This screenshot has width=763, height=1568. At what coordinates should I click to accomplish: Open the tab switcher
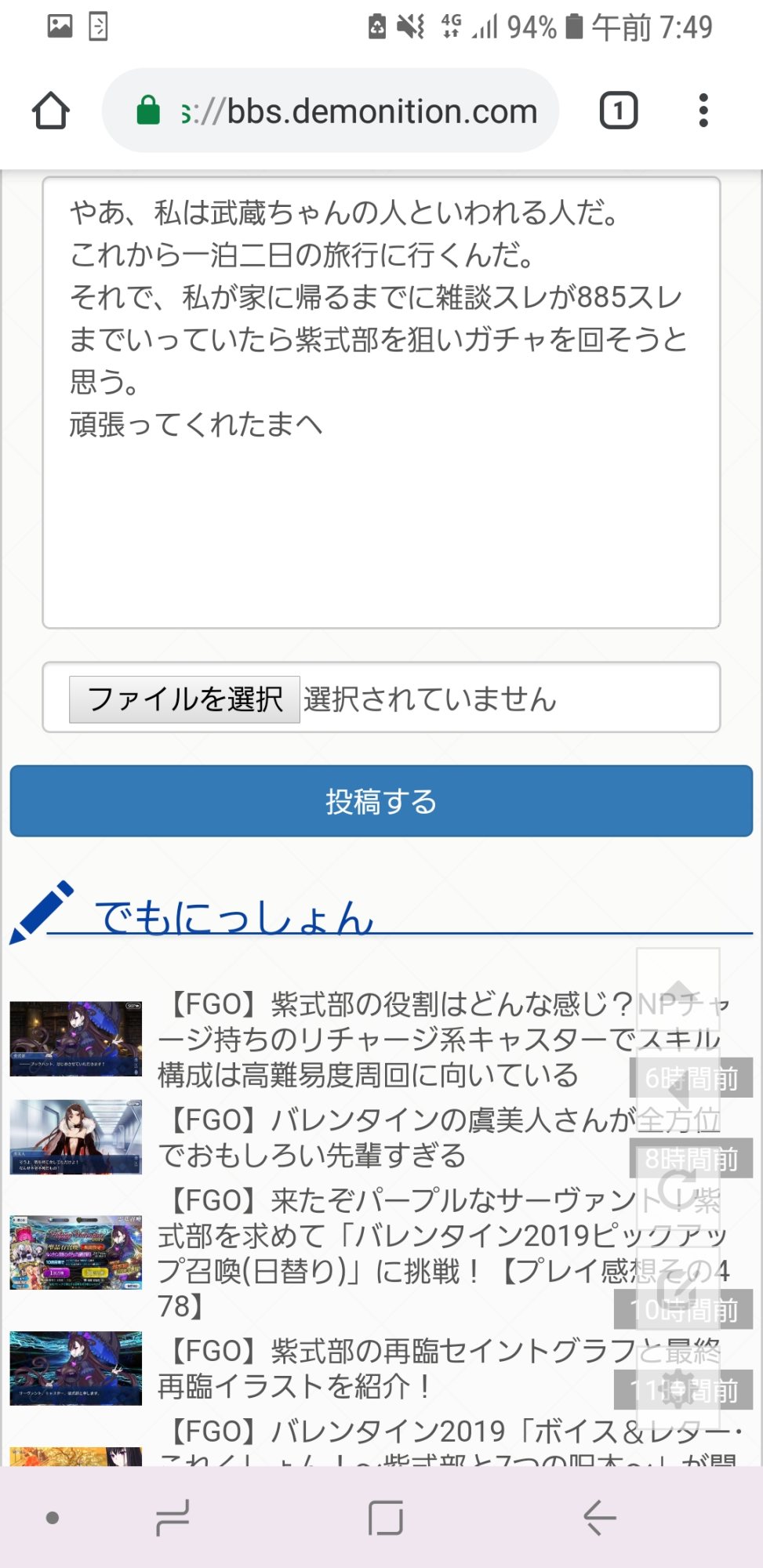click(618, 111)
